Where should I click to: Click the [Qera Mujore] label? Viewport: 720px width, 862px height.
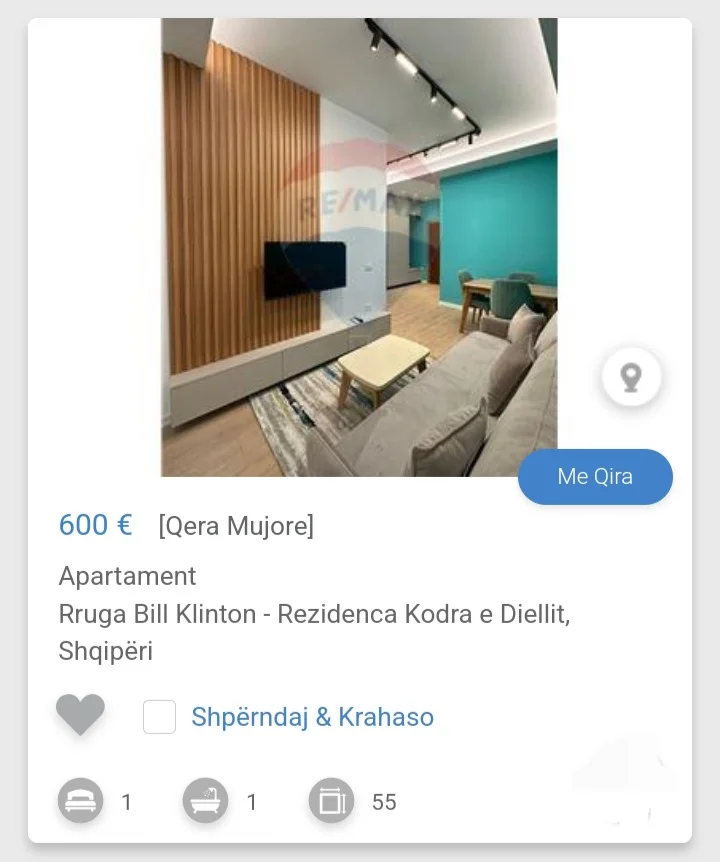tap(235, 526)
